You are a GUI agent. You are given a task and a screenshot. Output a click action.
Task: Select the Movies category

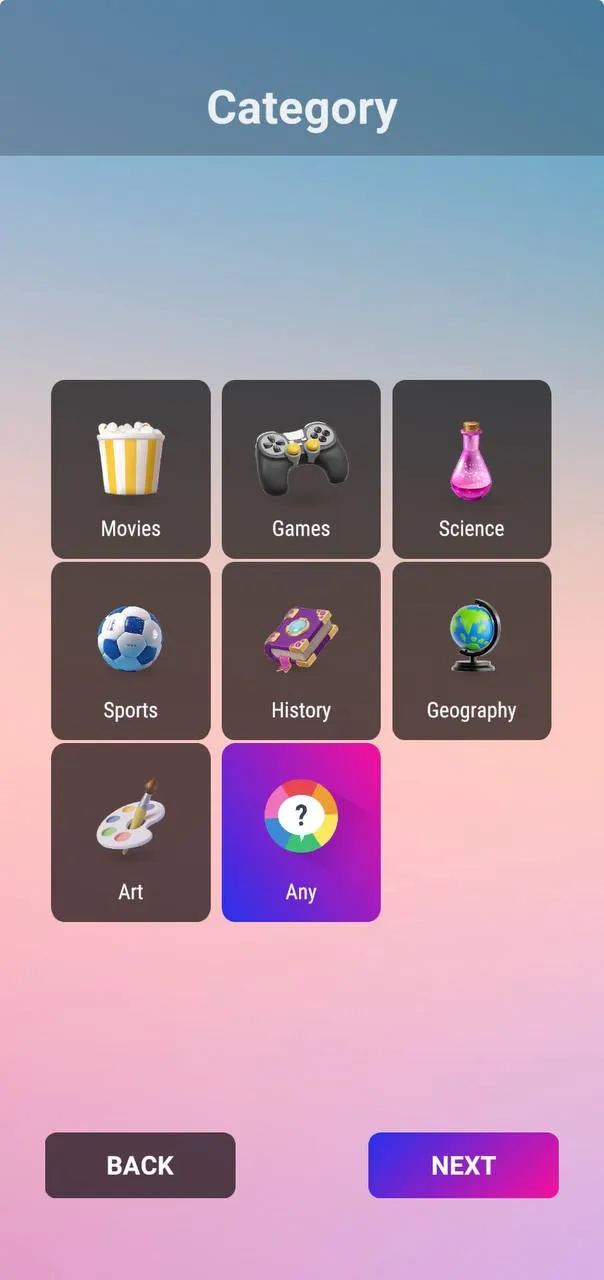[131, 469]
